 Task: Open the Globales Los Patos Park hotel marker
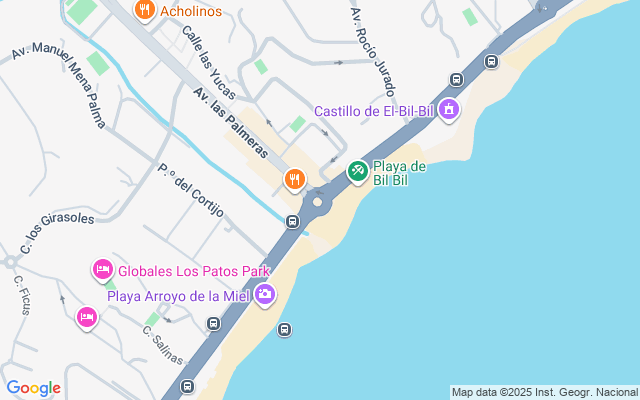(102, 269)
